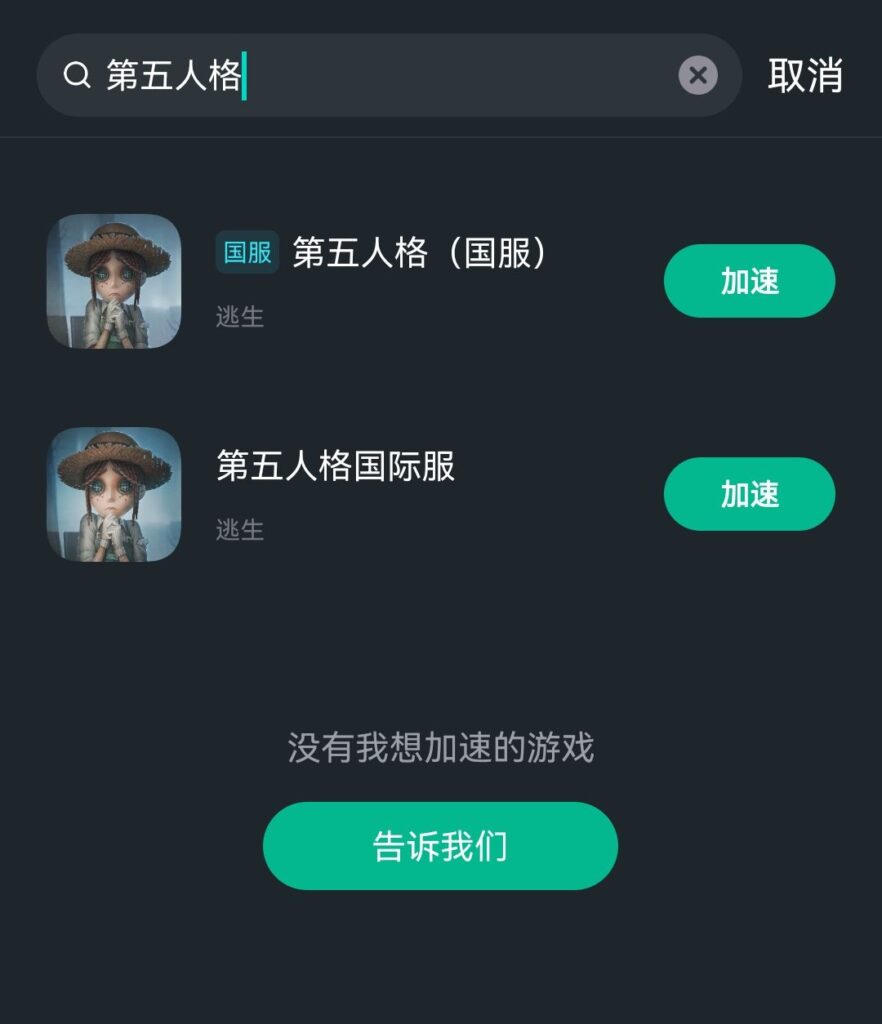The height and width of the screenshot is (1024, 882).
Task: Accelerate 第五人格（国服）with its 加速 button
Action: [x=749, y=281]
